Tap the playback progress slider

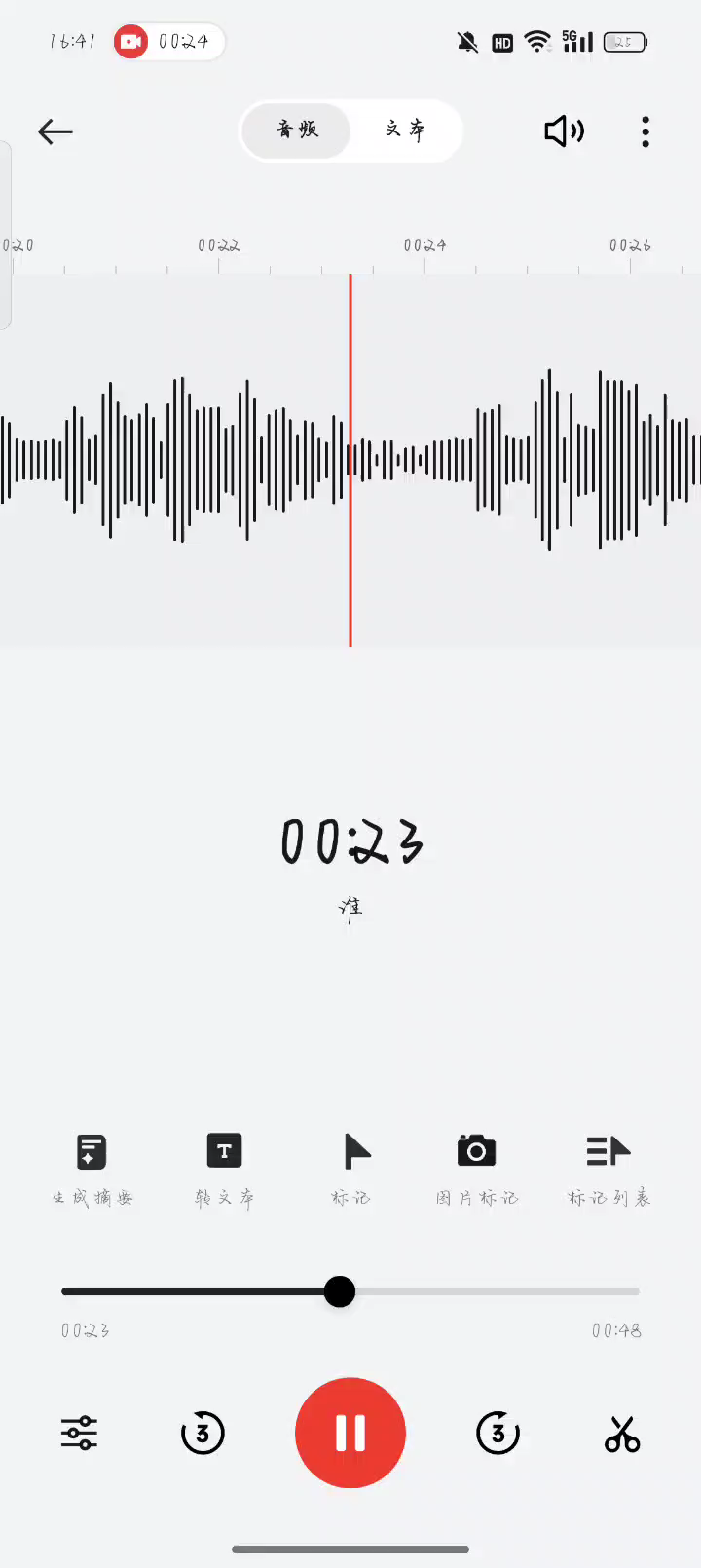point(350,1291)
